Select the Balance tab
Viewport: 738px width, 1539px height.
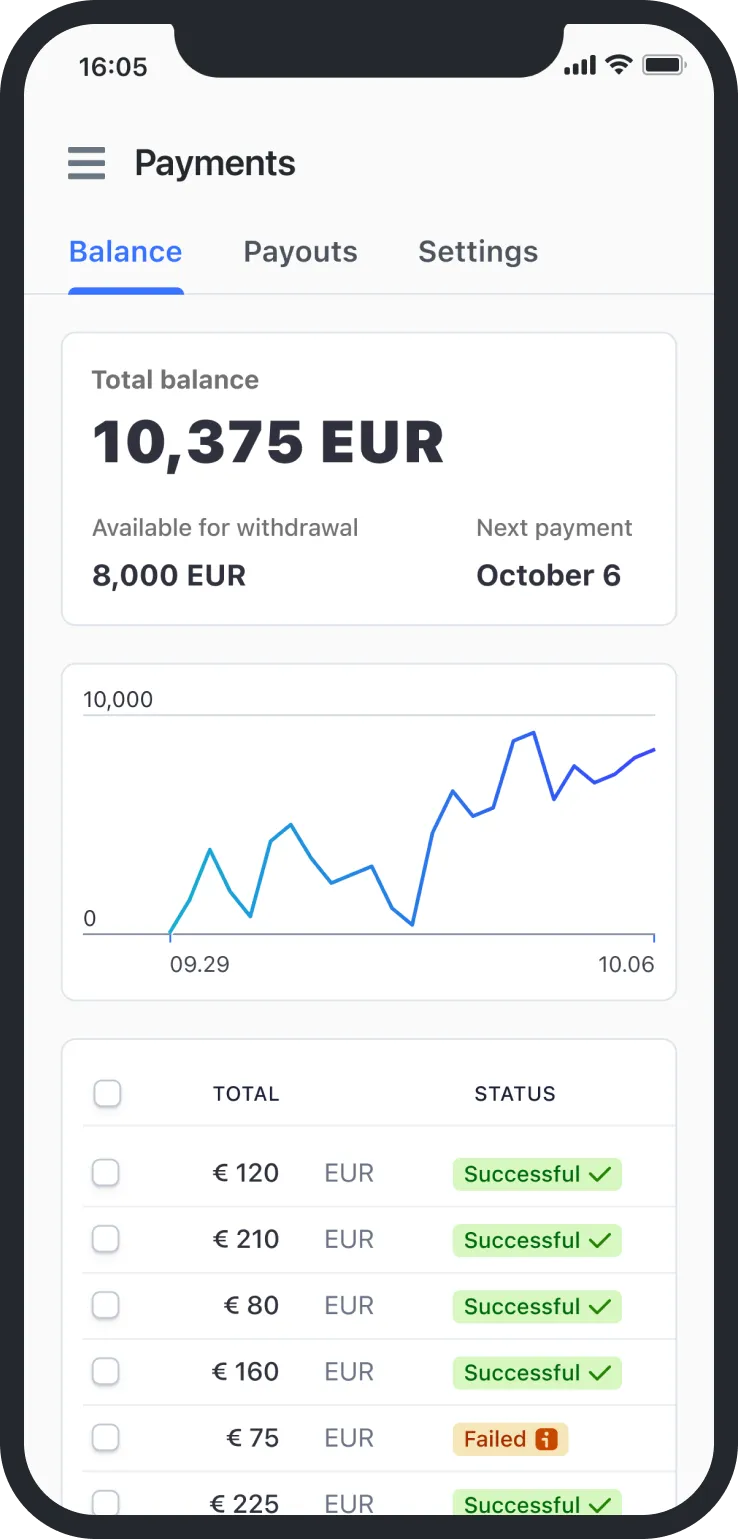(x=125, y=252)
